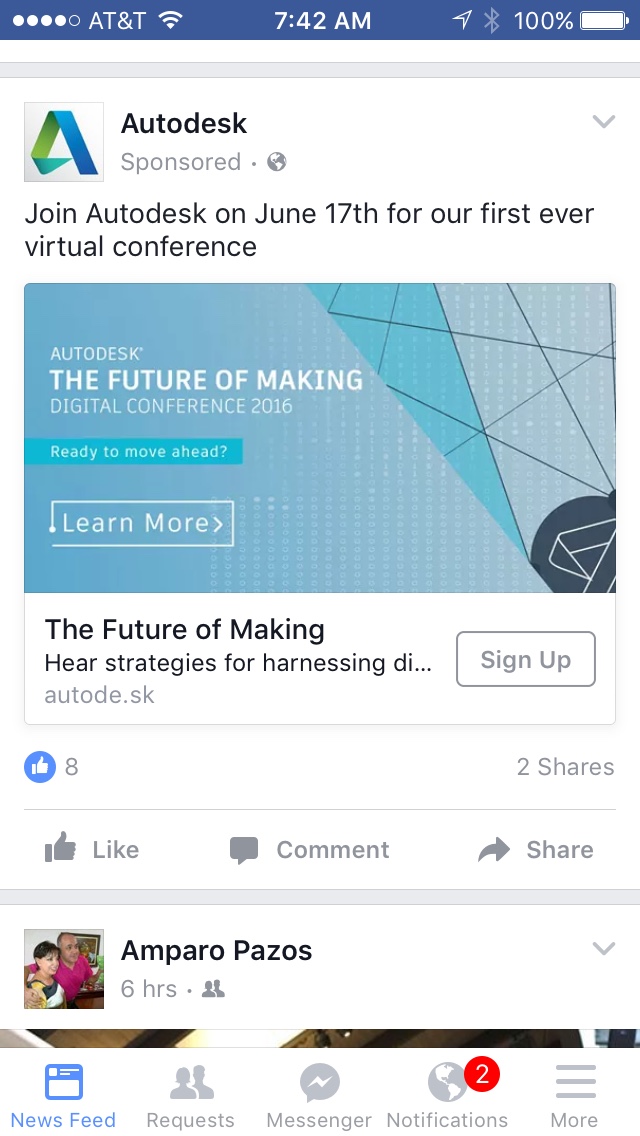Comment on the Autodesk post

click(x=310, y=850)
